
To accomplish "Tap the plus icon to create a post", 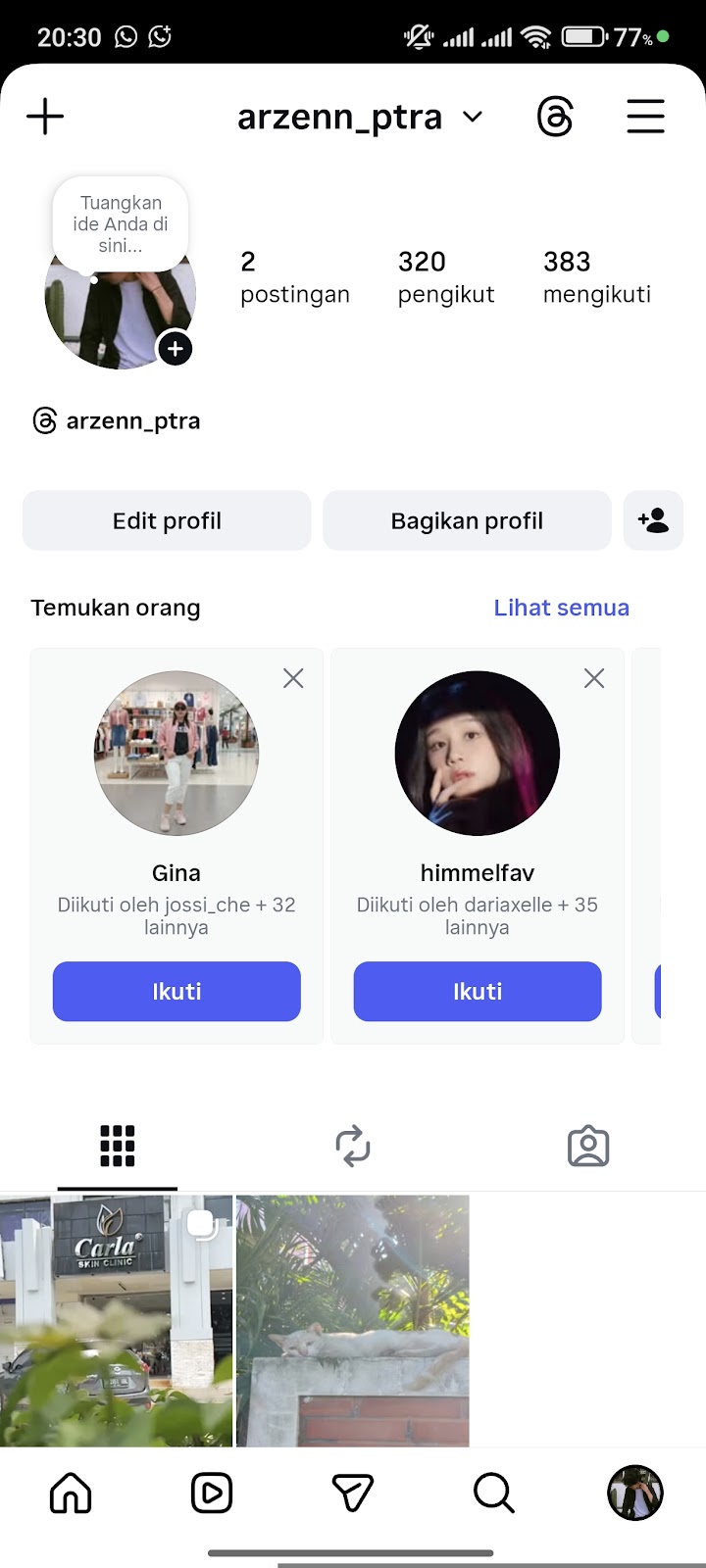I will click(x=45, y=118).
